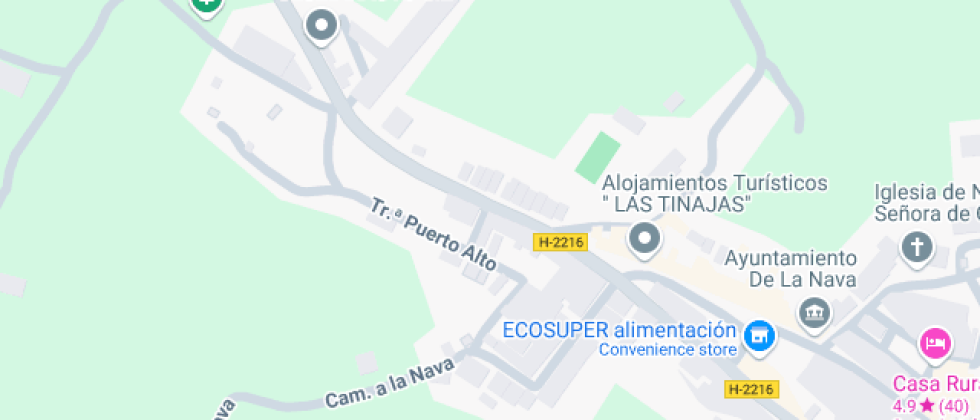
Task: Open Alojamientos Turísticos LAS TINAJAS marker
Action: (645, 239)
